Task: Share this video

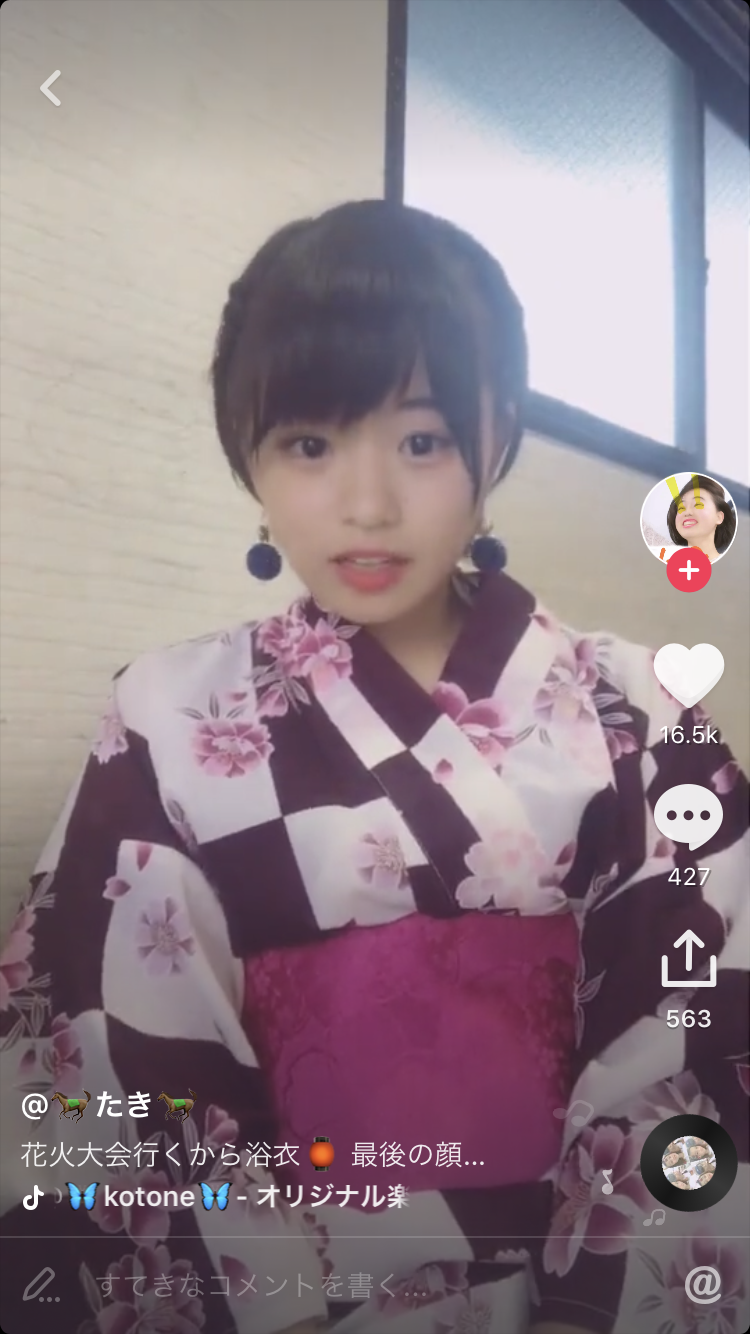Action: click(688, 958)
